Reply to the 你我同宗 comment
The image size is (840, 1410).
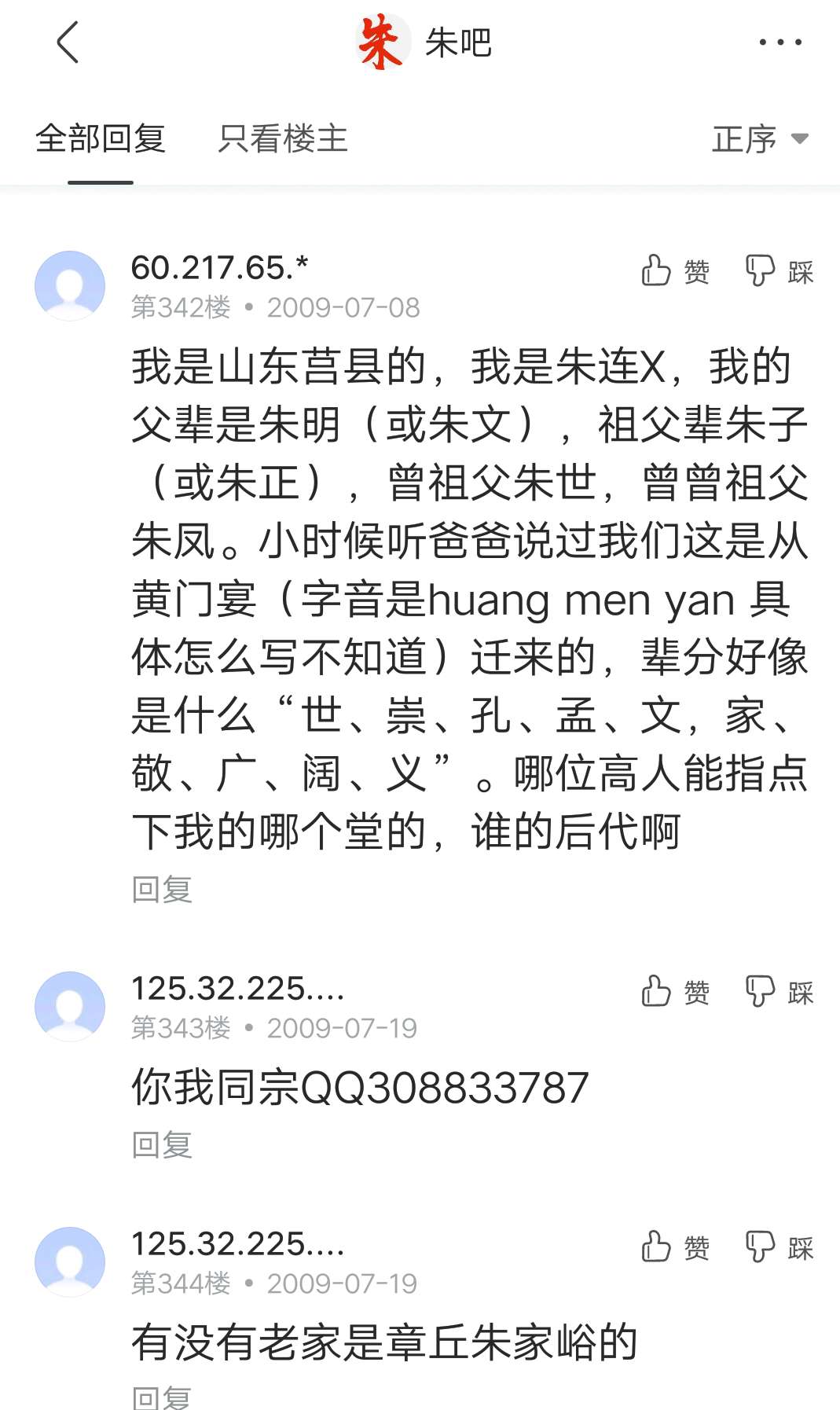point(162,1145)
